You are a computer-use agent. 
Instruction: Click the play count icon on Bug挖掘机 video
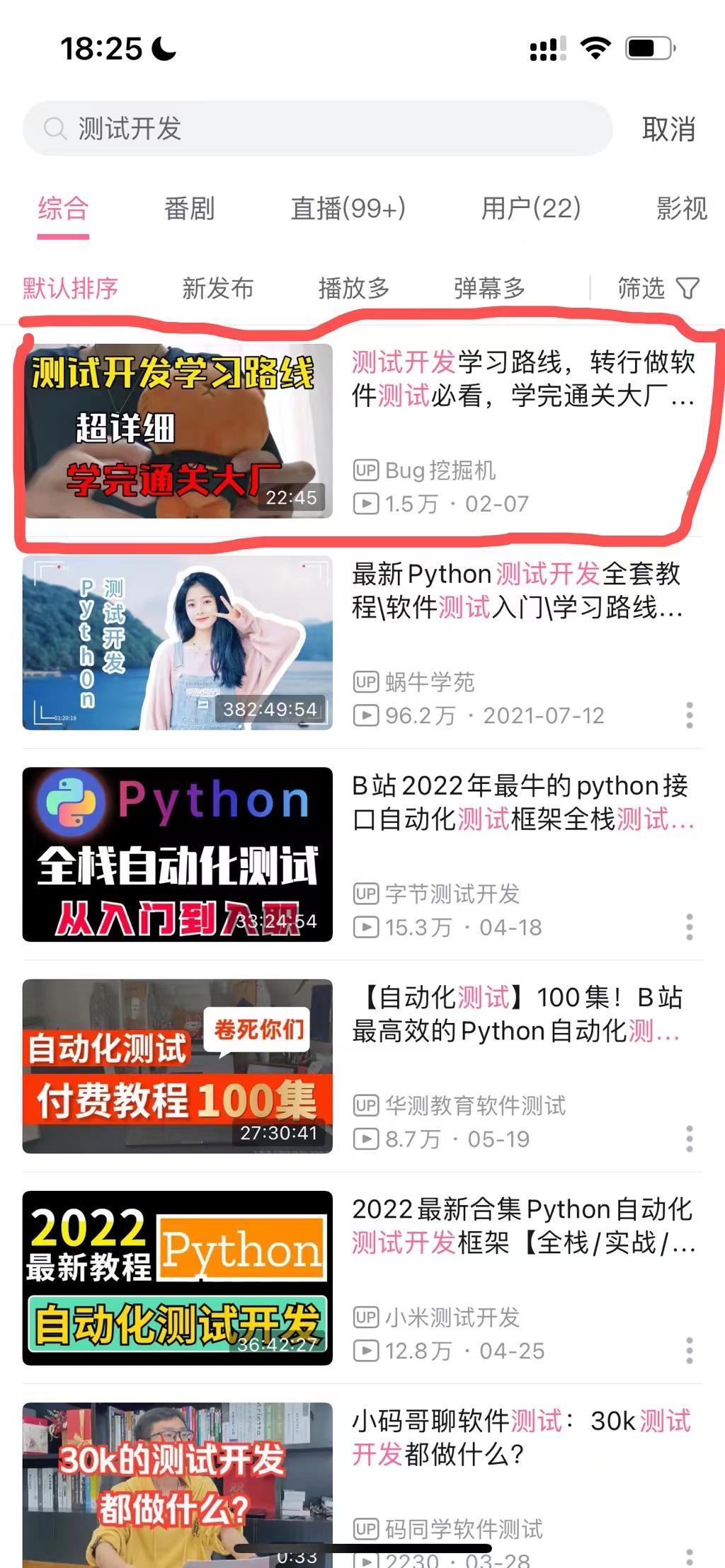click(366, 504)
